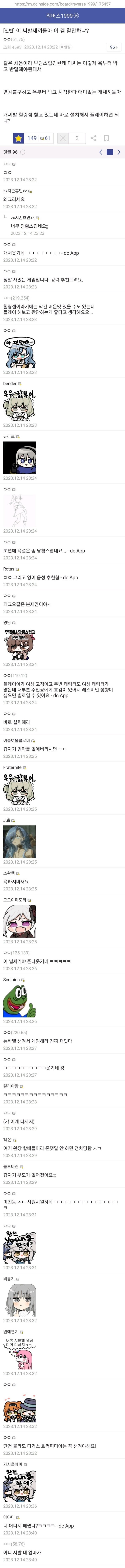Refresh the 댓글 96 comment list

tap(23, 152)
